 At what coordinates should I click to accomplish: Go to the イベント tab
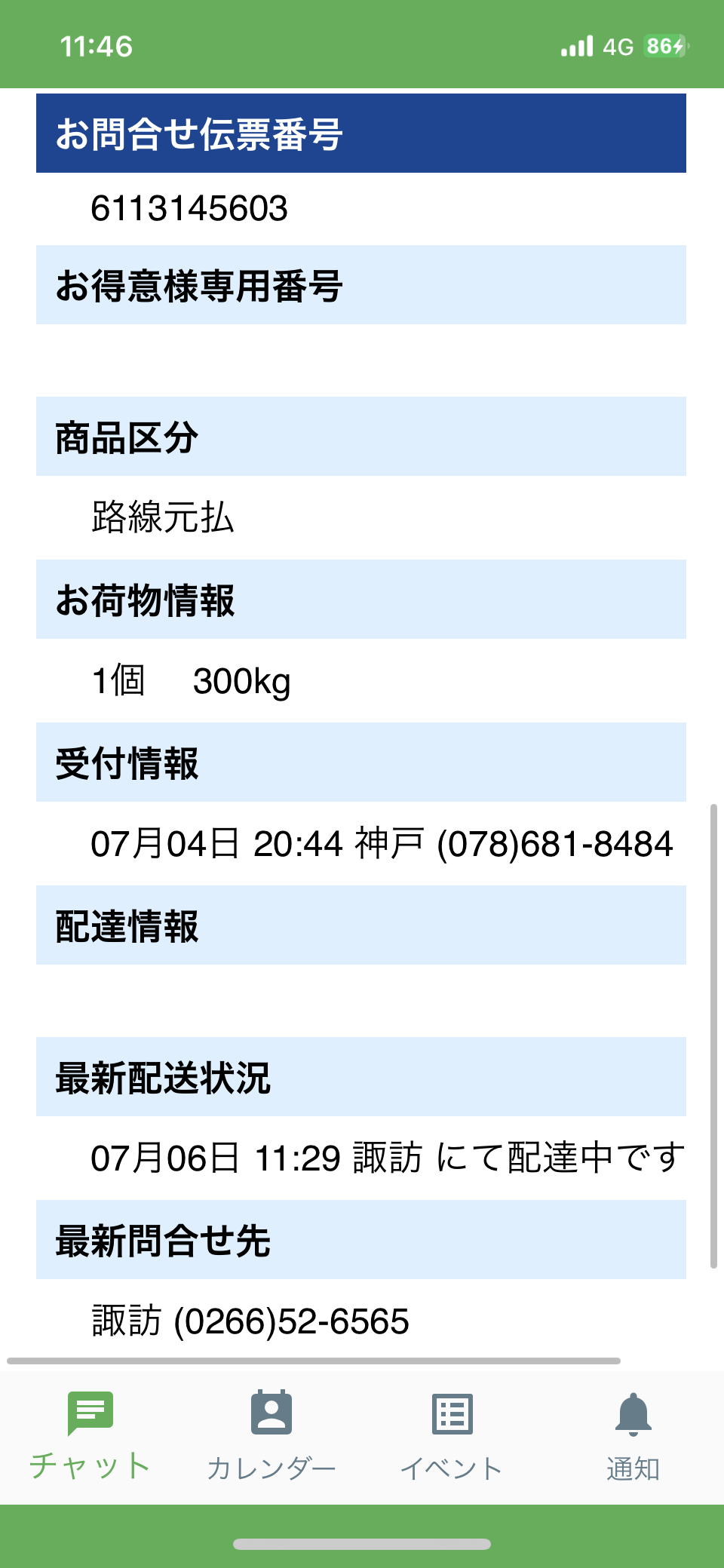pyautogui.click(x=452, y=1436)
